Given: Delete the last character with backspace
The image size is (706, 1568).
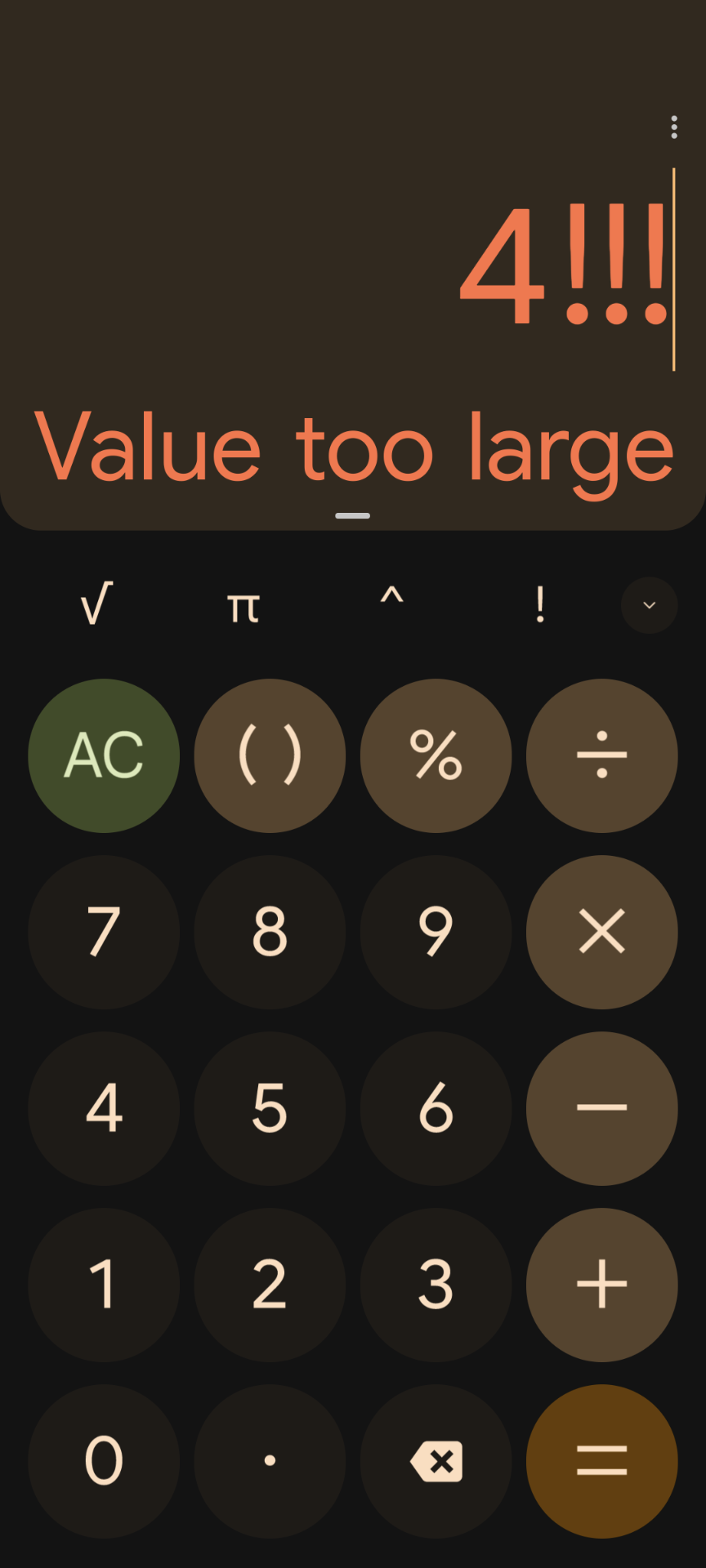Looking at the screenshot, I should coord(436,1461).
